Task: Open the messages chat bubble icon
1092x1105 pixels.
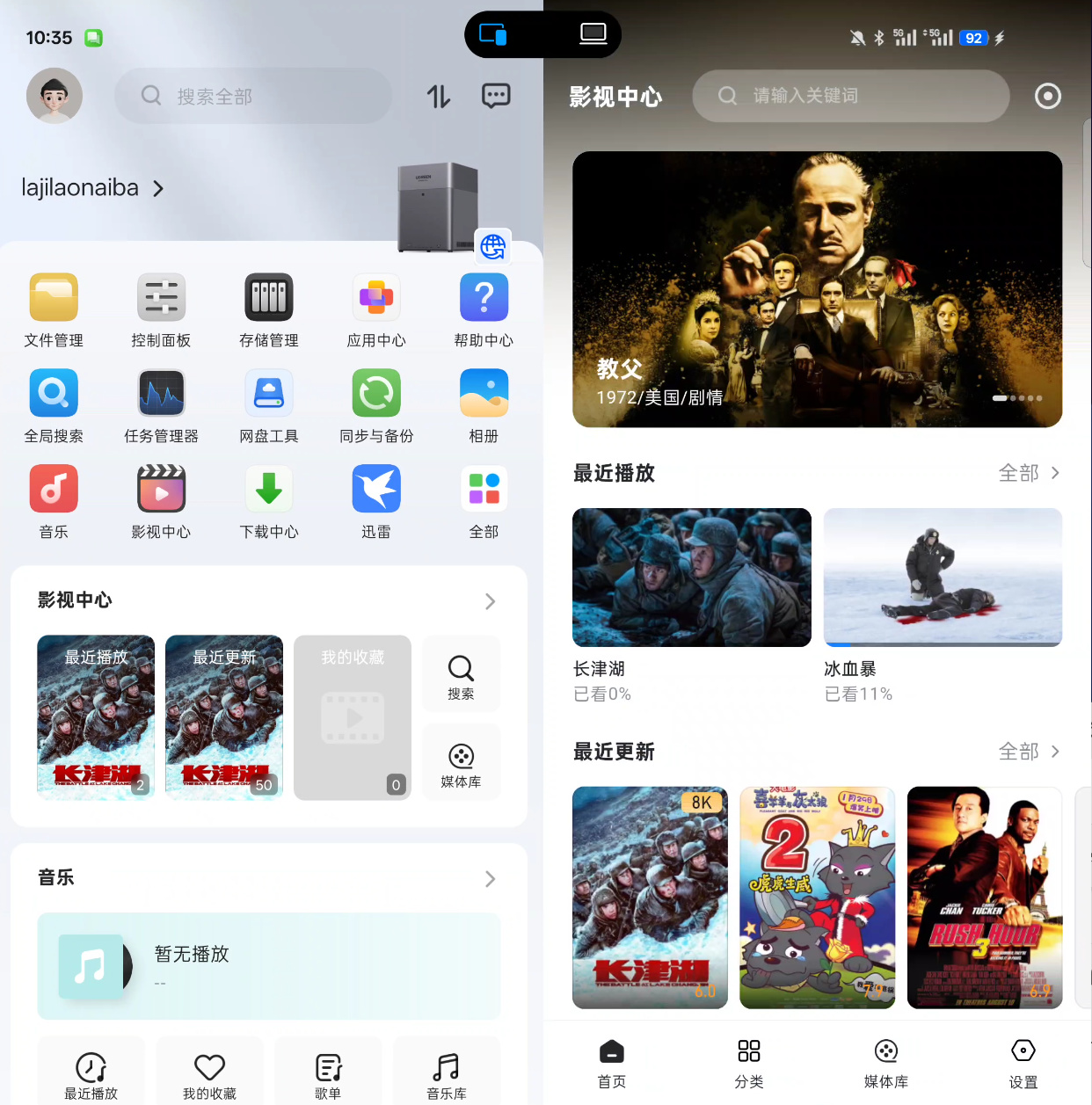Action: 496,96
